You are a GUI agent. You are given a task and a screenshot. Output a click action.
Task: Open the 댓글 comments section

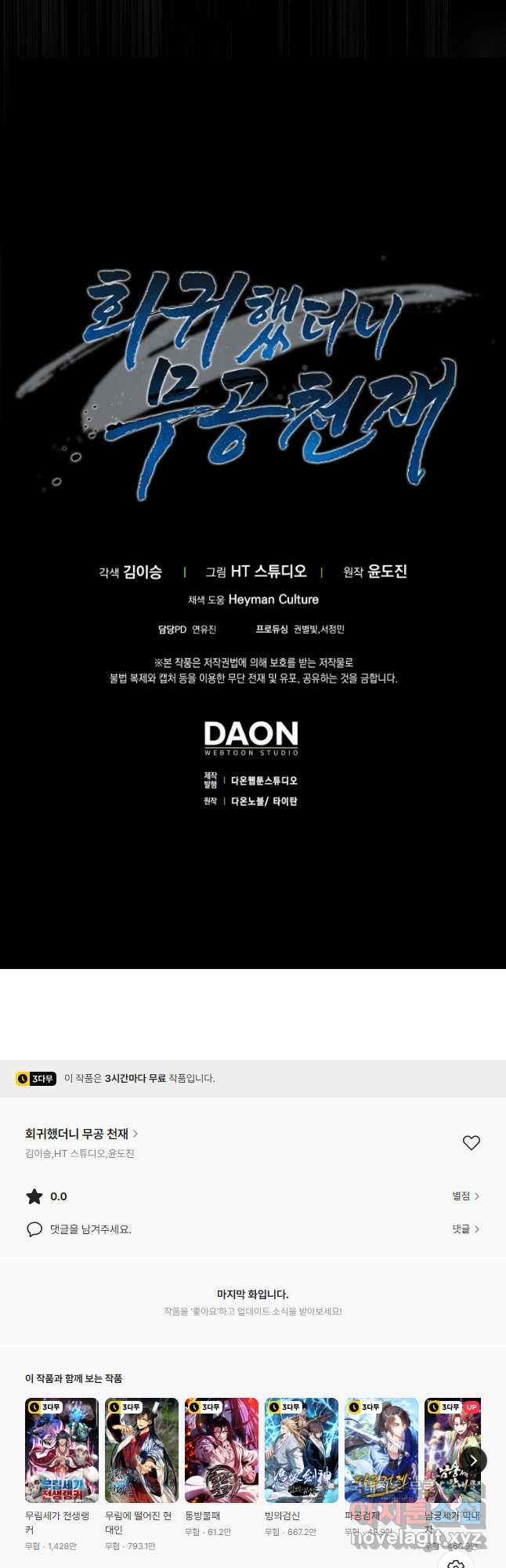pyautogui.click(x=465, y=1229)
